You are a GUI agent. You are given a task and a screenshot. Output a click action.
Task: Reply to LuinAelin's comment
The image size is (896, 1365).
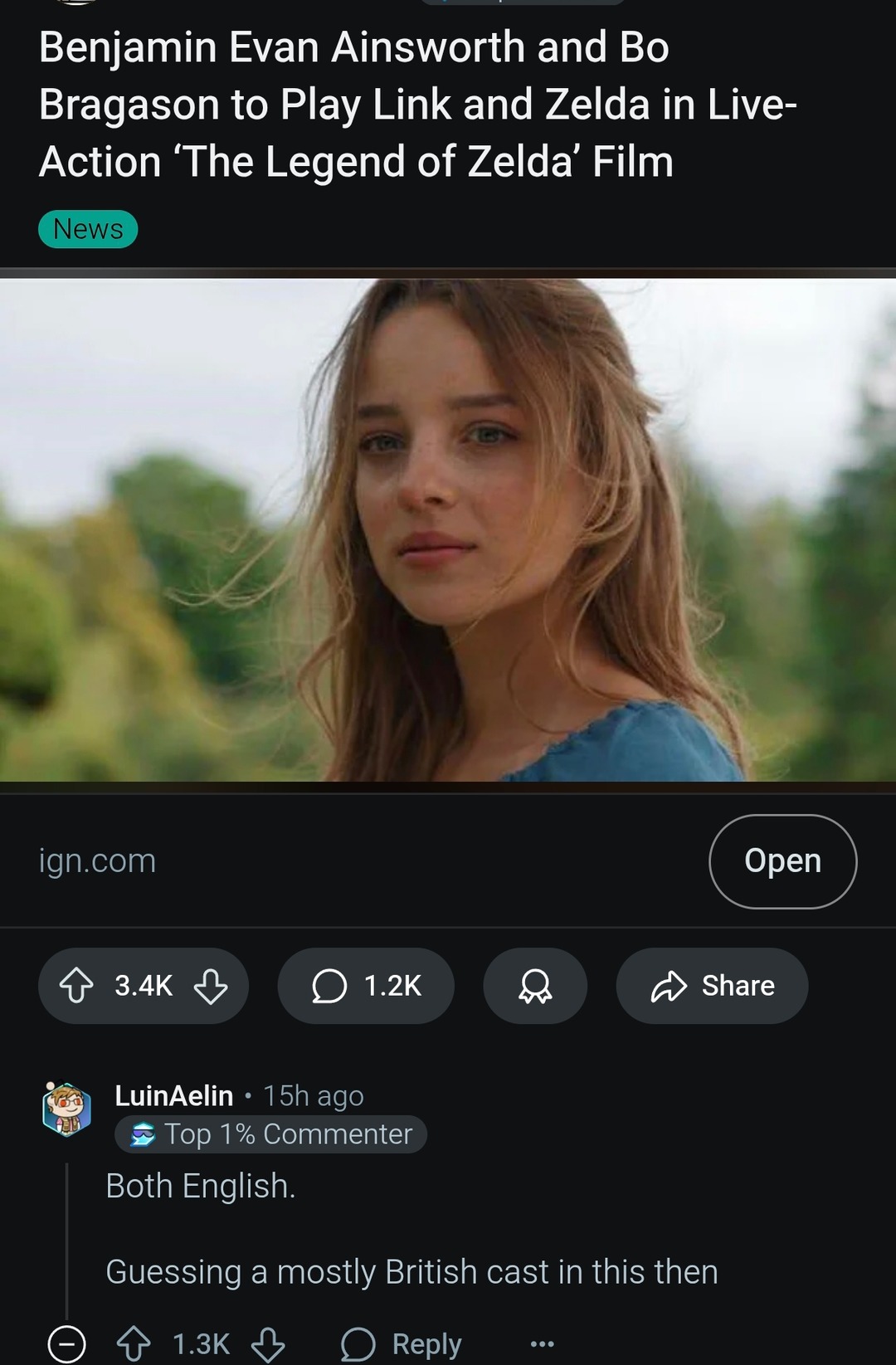pos(402,1343)
